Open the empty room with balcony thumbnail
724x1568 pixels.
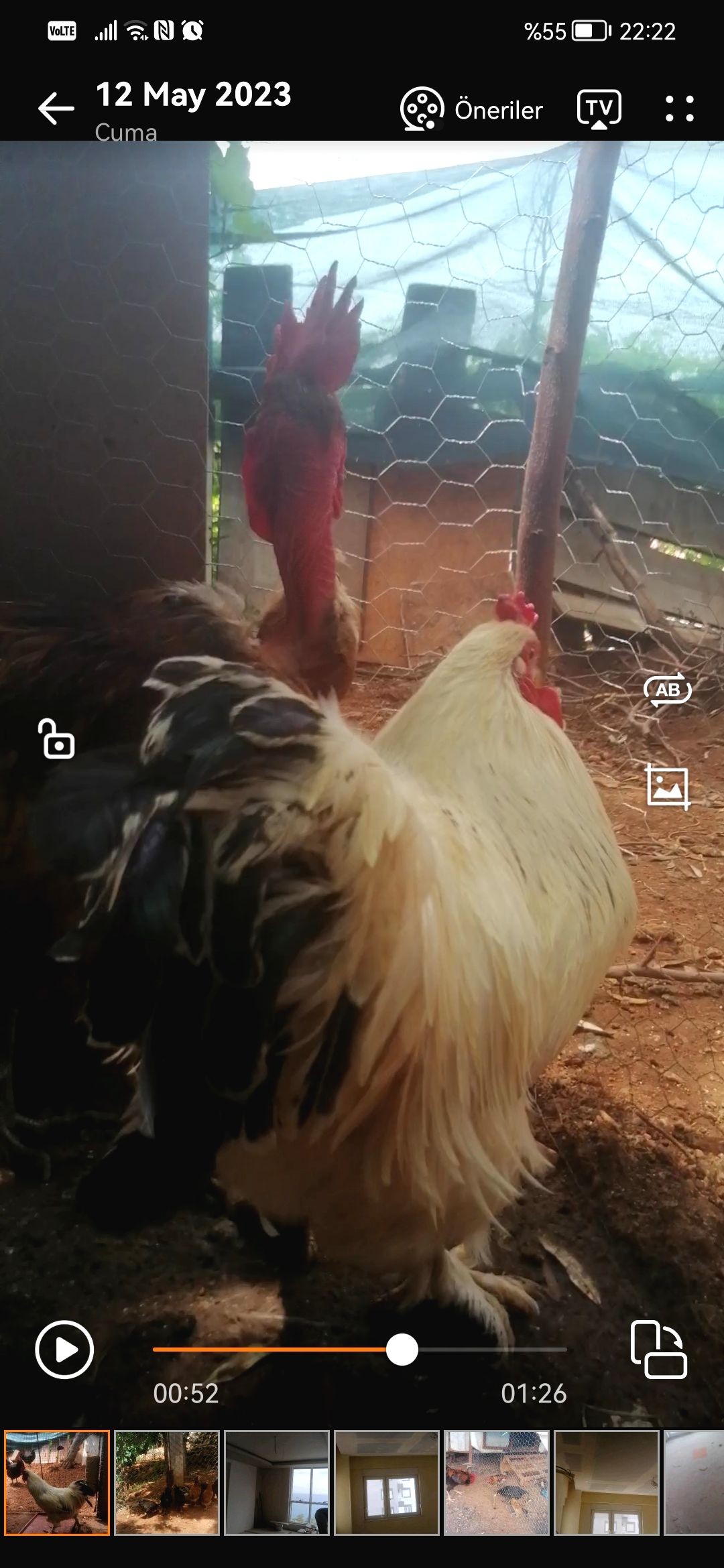(x=277, y=1482)
